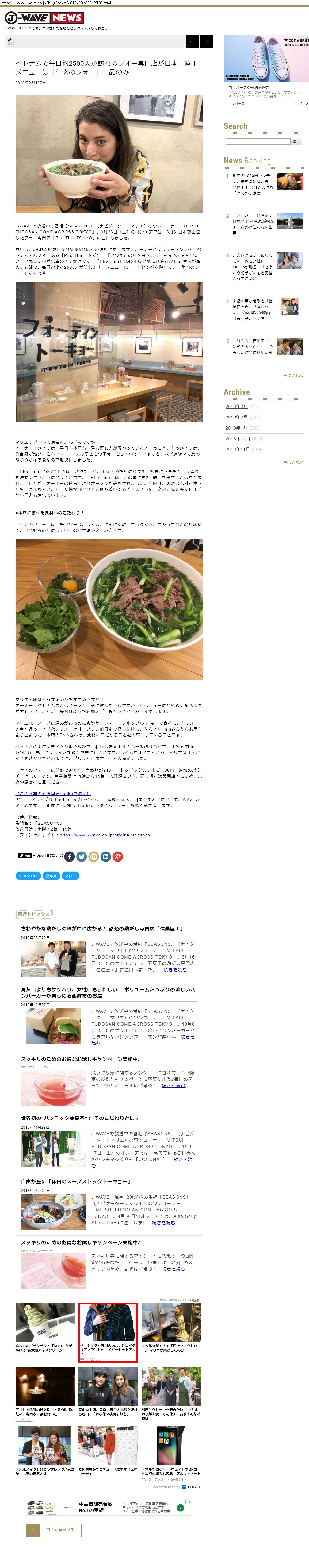Image resolution: width=309 pixels, height=1568 pixels.
Task: Select the SEASONS tag chip
Action: tap(28, 876)
